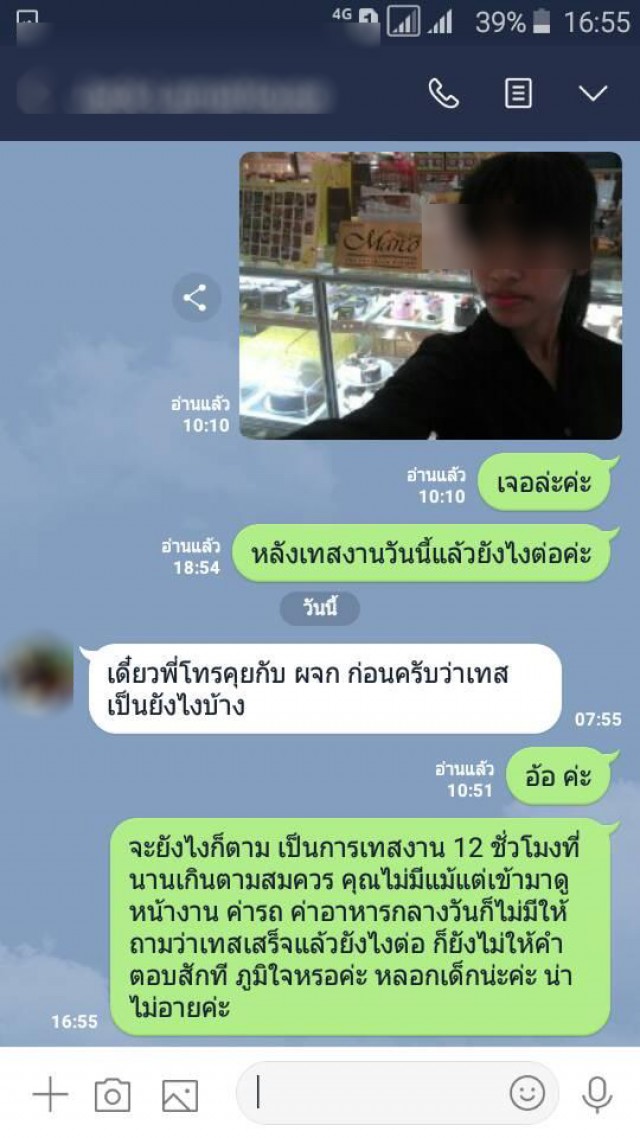640x1138 pixels.
Task: Open the bakery photo in the chat
Action: pyautogui.click(x=430, y=296)
